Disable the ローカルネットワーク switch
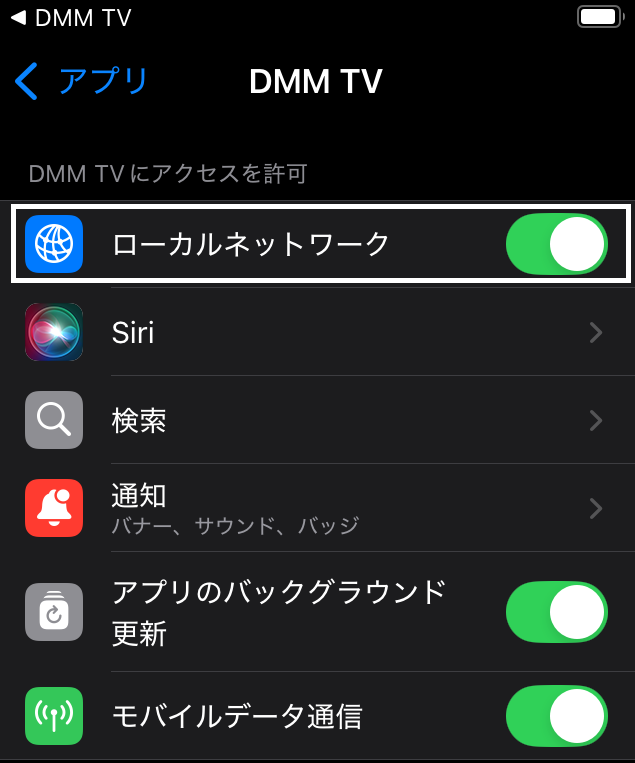This screenshot has height=763, width=635. (x=556, y=244)
